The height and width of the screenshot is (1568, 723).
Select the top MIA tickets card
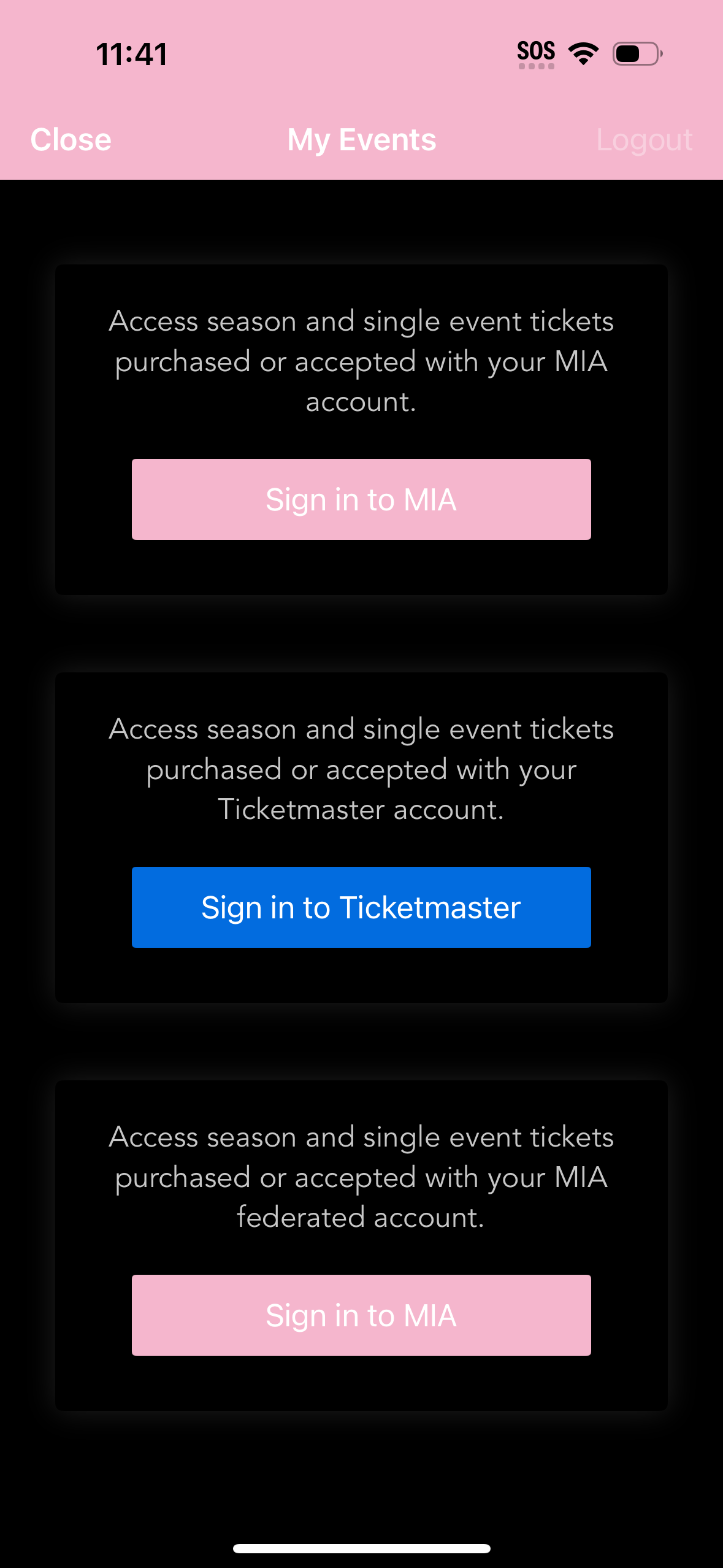point(361,429)
